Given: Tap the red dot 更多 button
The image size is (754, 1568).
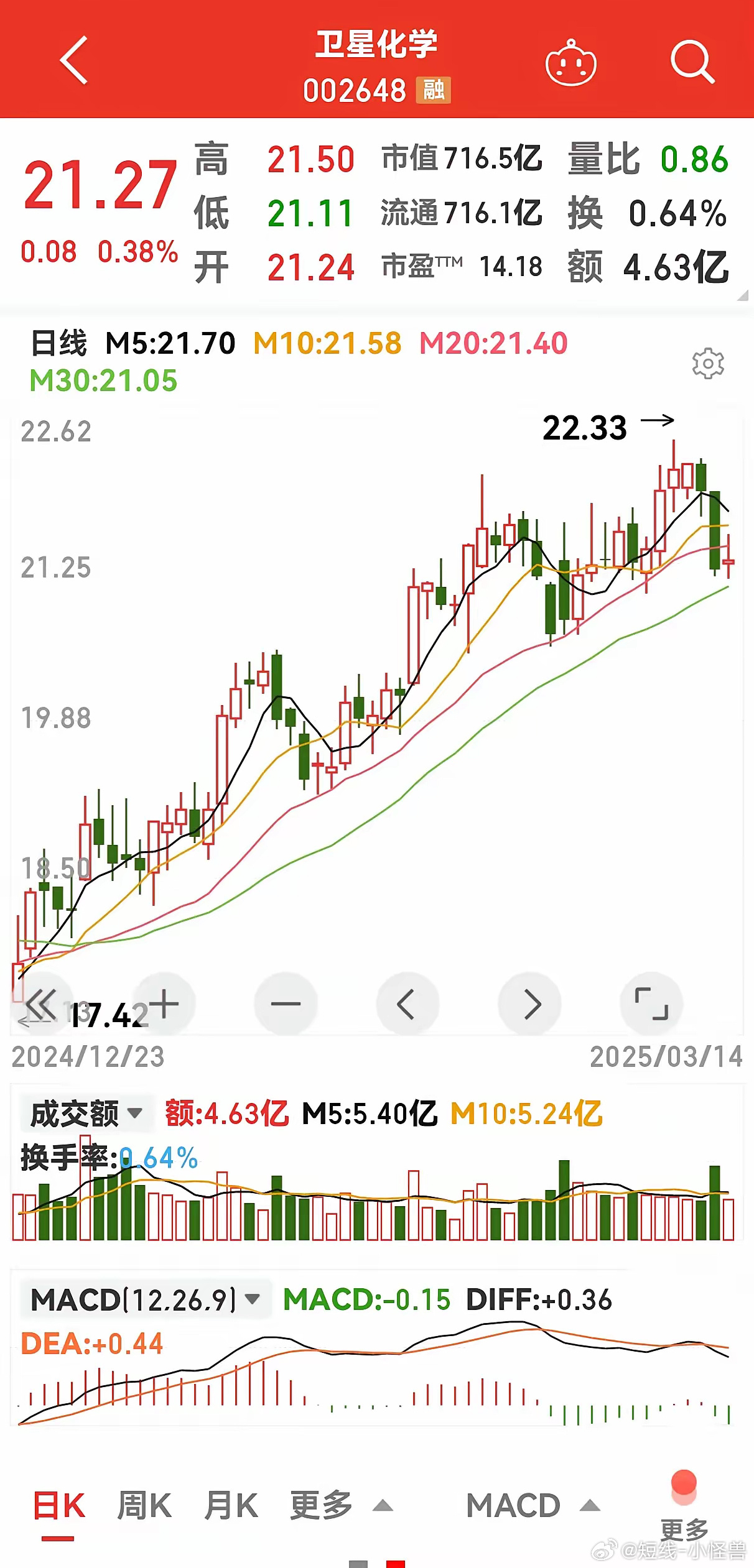Looking at the screenshot, I should tap(684, 1506).
